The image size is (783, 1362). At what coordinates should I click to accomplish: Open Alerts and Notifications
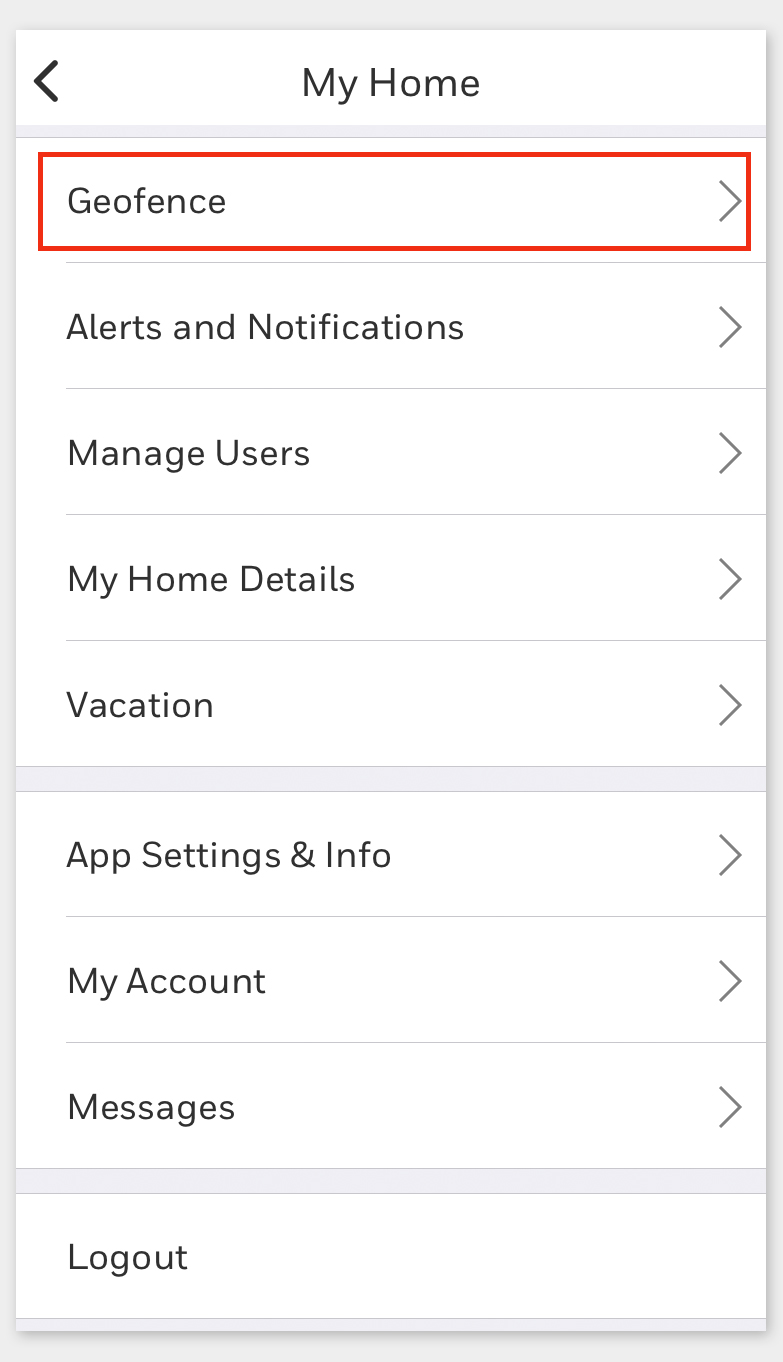(x=393, y=327)
